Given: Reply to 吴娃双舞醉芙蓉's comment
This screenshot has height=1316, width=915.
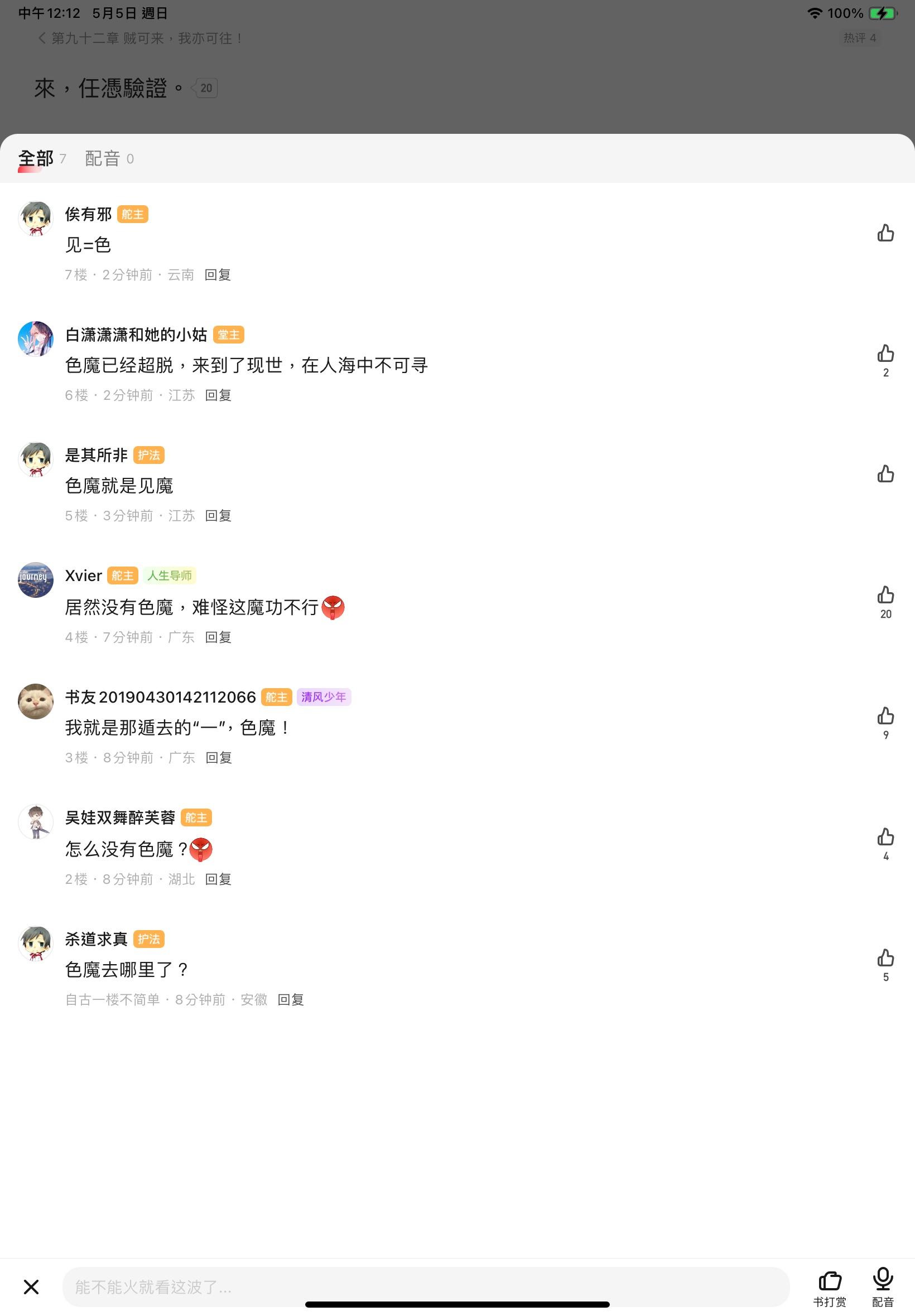Looking at the screenshot, I should click(x=219, y=879).
